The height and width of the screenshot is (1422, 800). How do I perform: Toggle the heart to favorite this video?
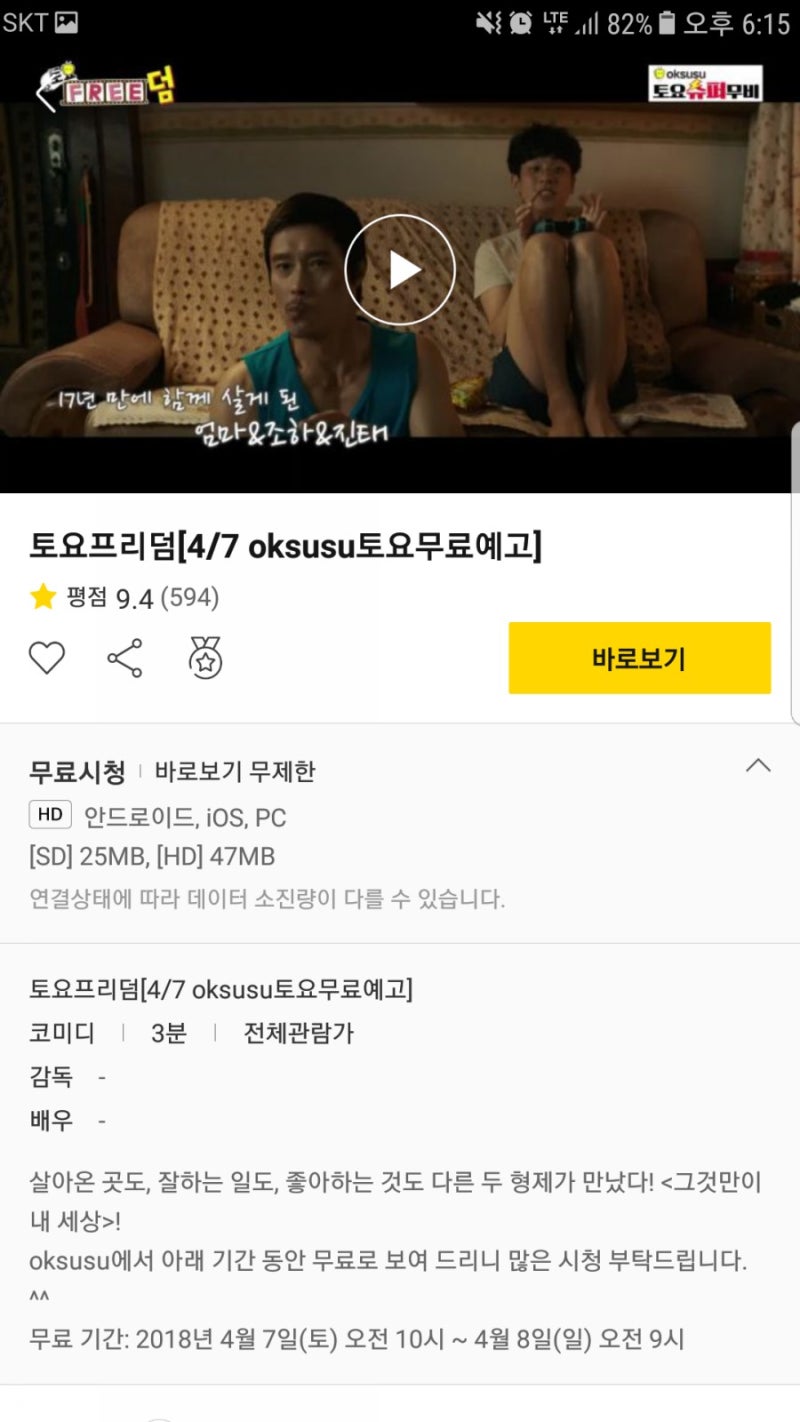coord(46,657)
